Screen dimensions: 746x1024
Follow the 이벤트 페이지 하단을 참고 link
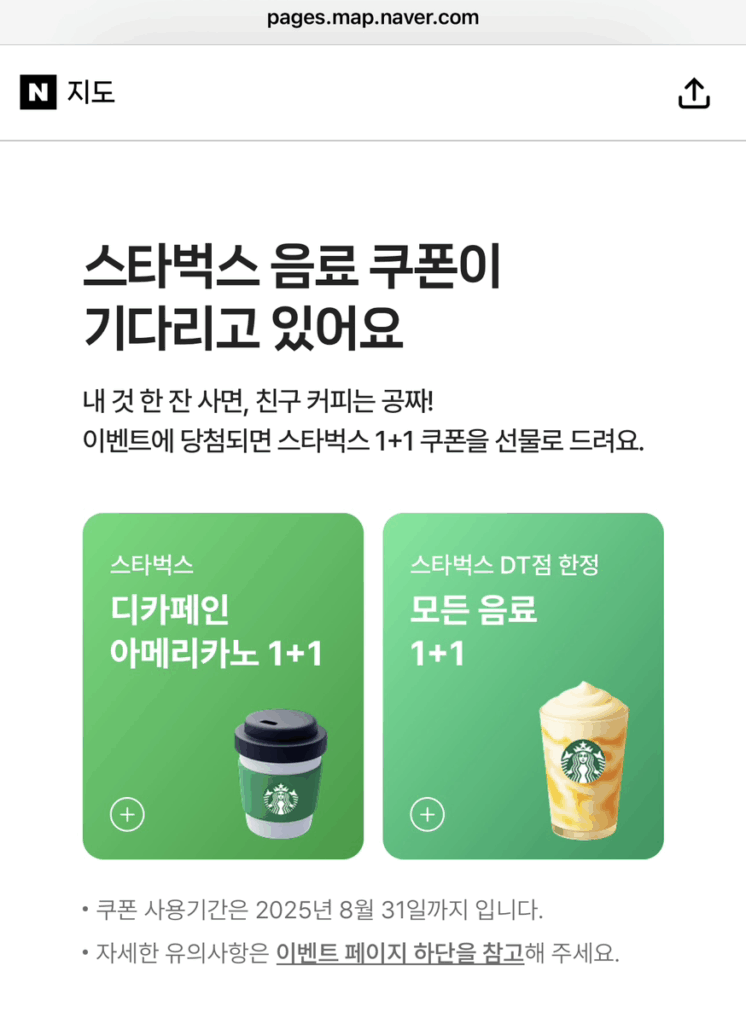(400, 953)
